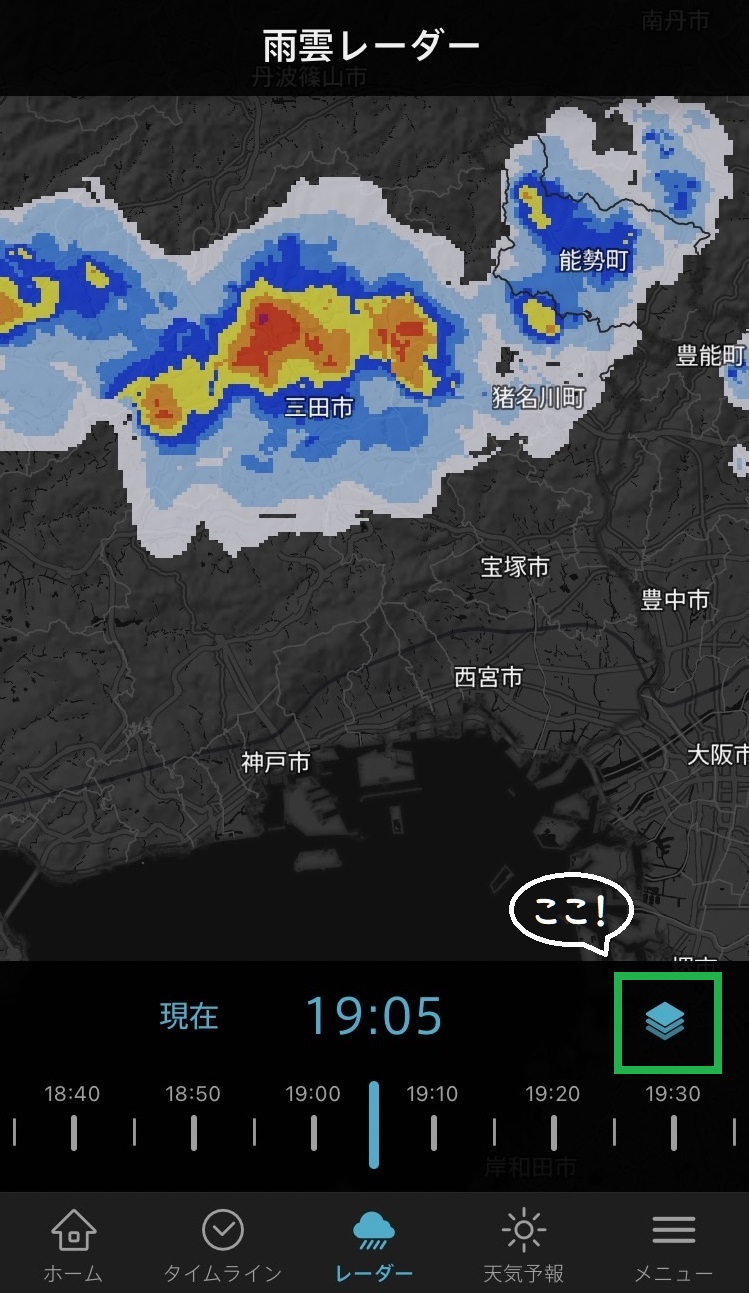The width and height of the screenshot is (749, 1293).
Task: Select the レーダー tab
Action: click(374, 1245)
